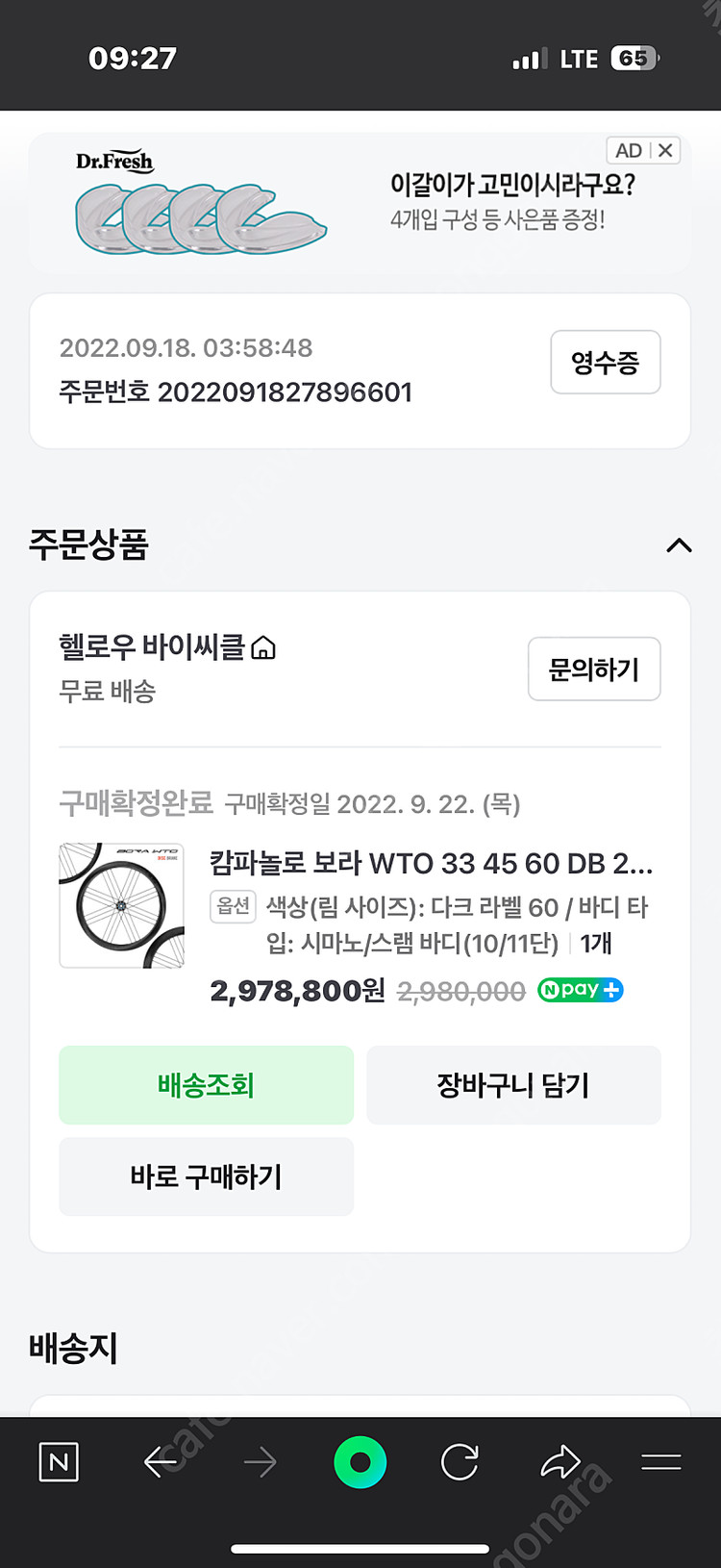
Task: Tap the 영수증 button to view receipt
Action: [605, 362]
